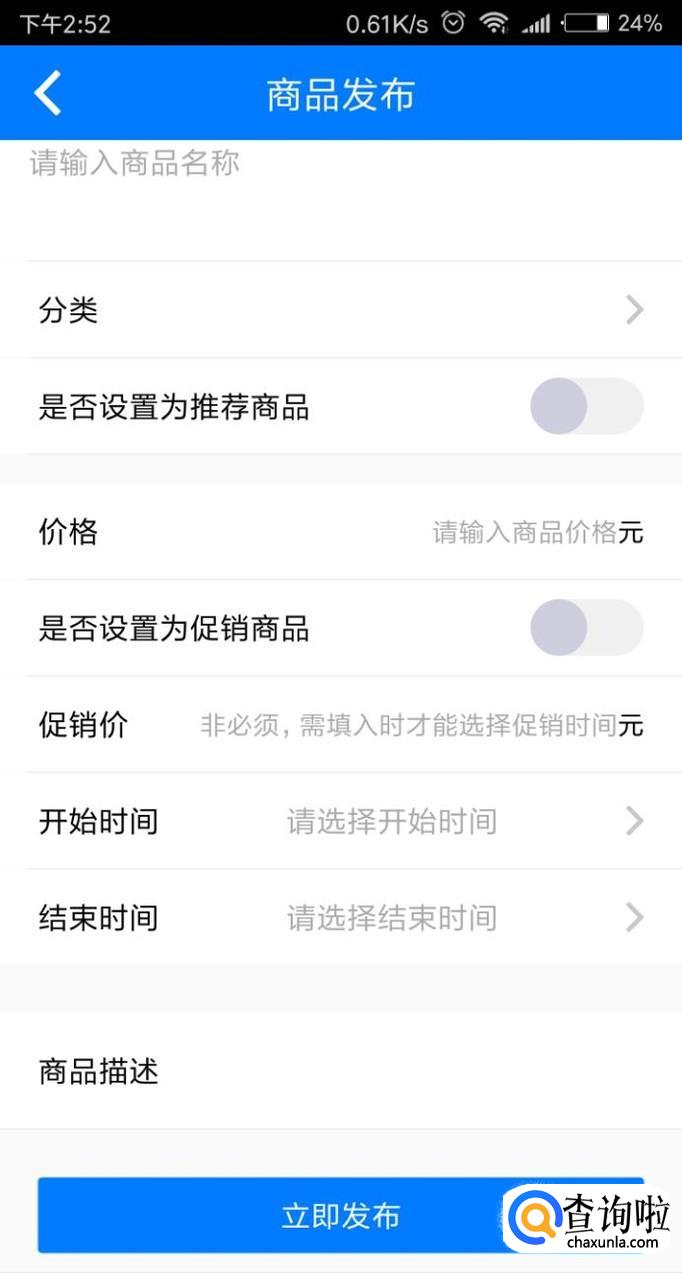This screenshot has width=682, height=1273.
Task: Toggle 是否设置为推荐商品 switch
Action: click(x=586, y=407)
